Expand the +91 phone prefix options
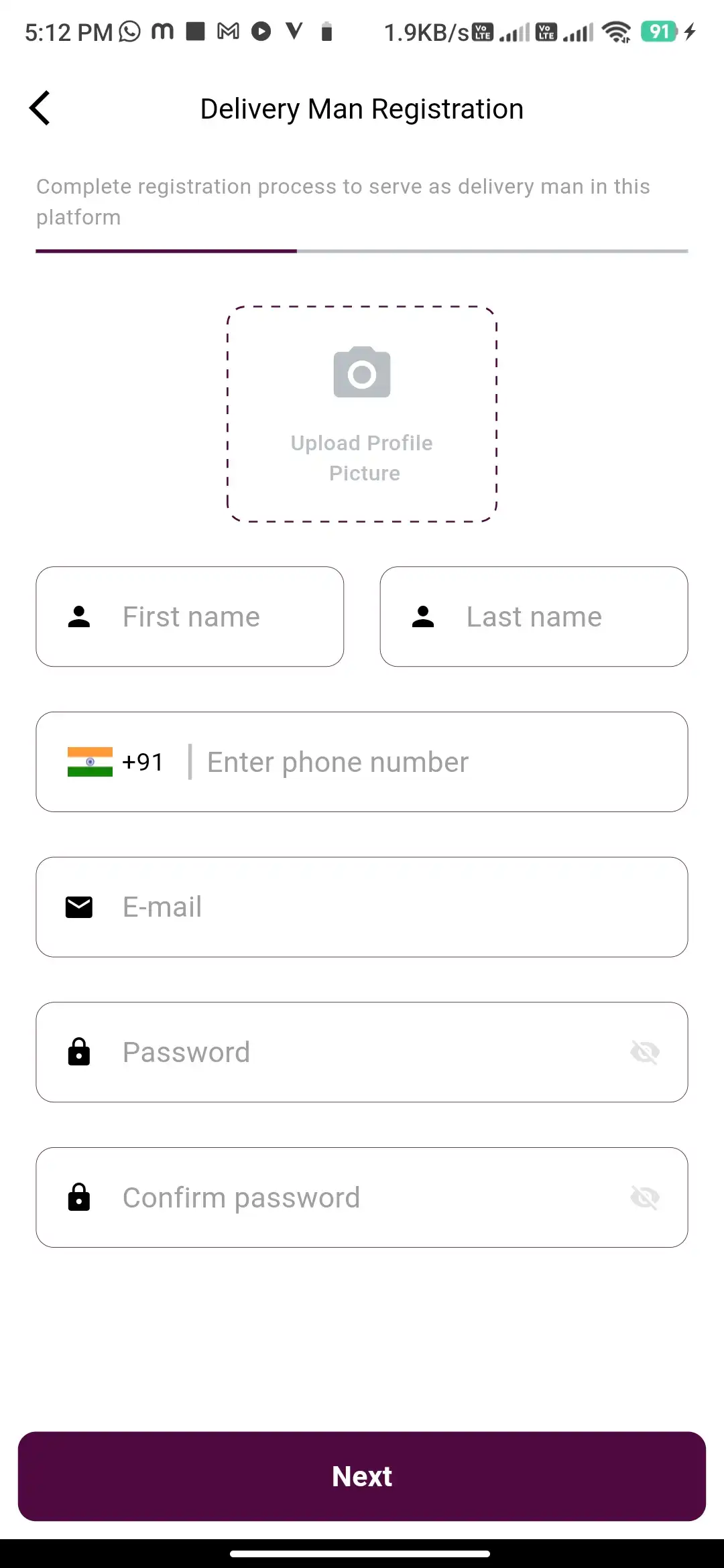The image size is (724, 1568). pyautogui.click(x=142, y=762)
